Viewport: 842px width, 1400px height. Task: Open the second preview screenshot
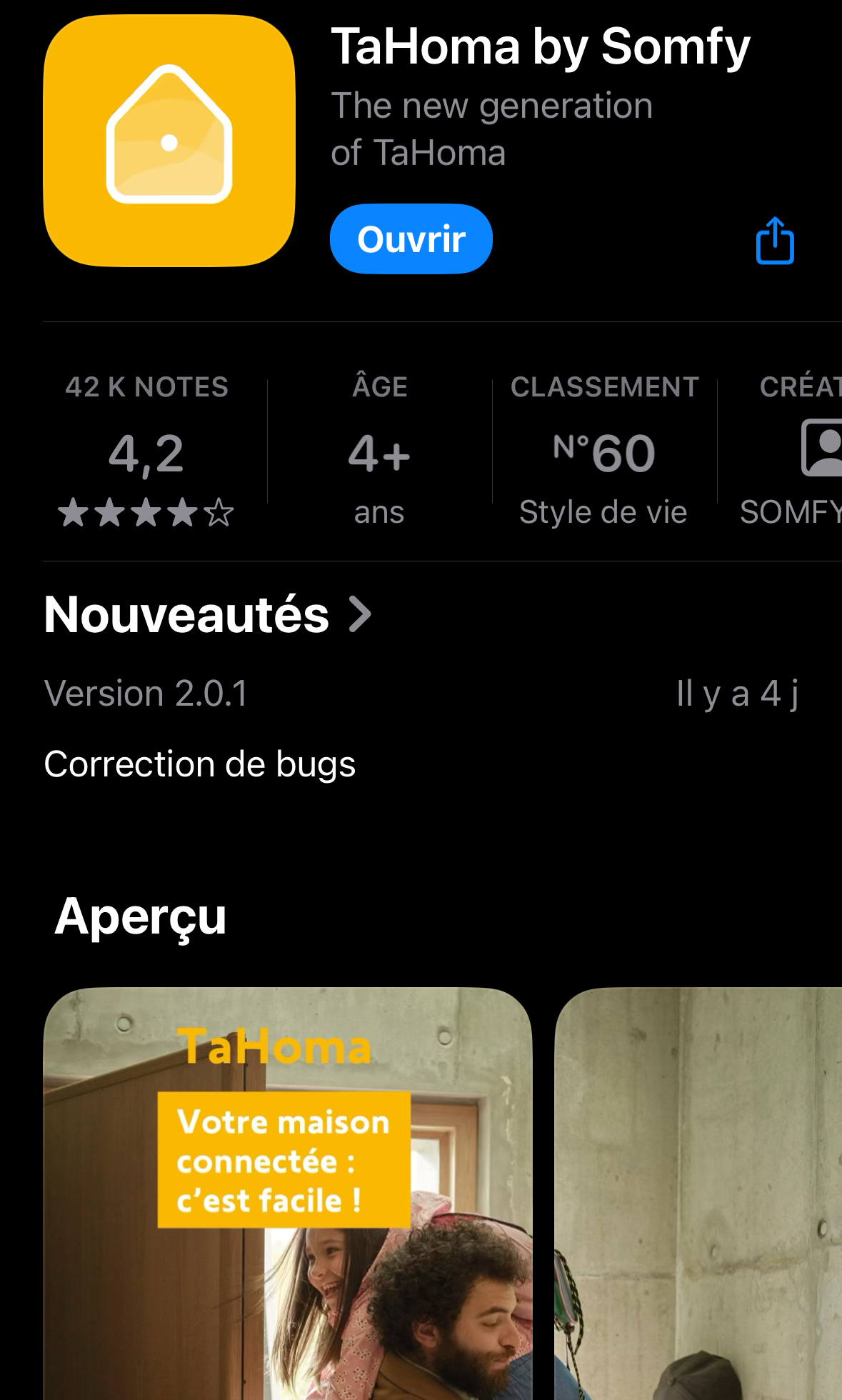pos(698,1194)
